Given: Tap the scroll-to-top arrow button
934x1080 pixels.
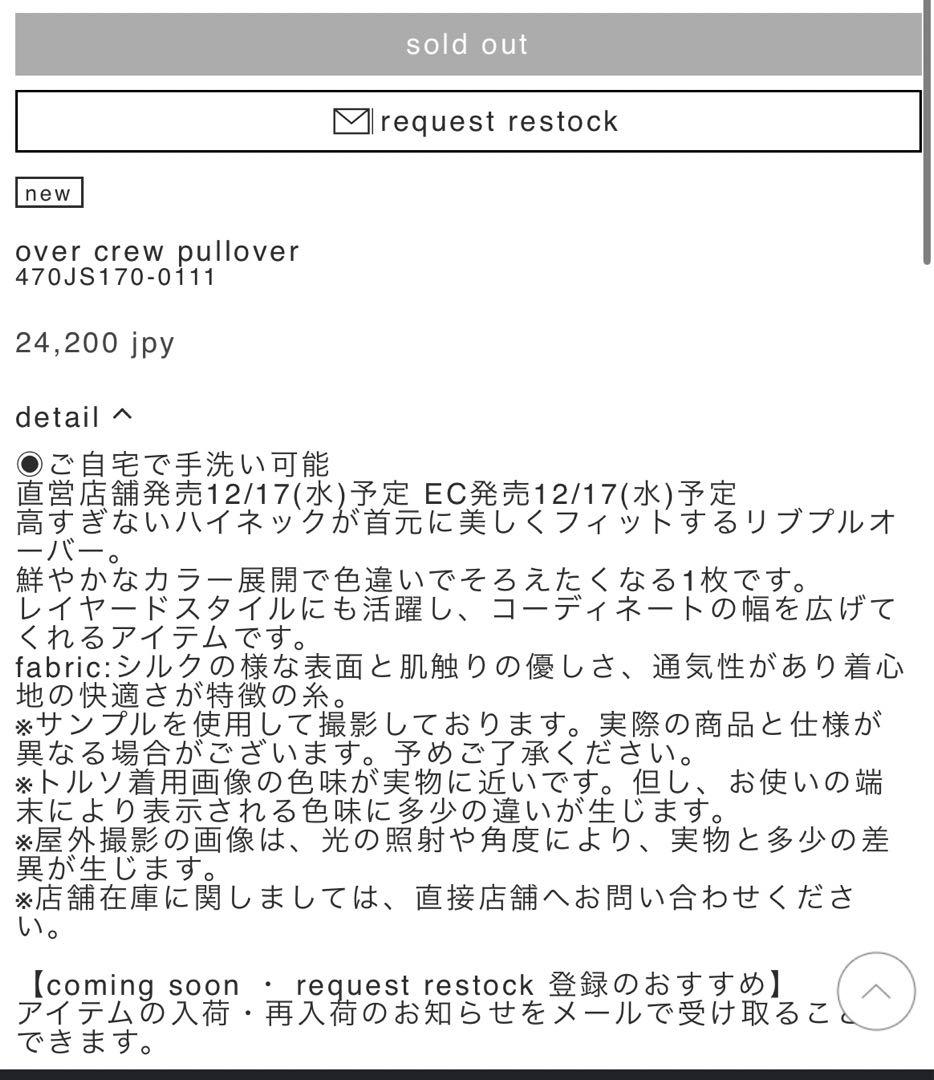Looking at the screenshot, I should (875, 991).
